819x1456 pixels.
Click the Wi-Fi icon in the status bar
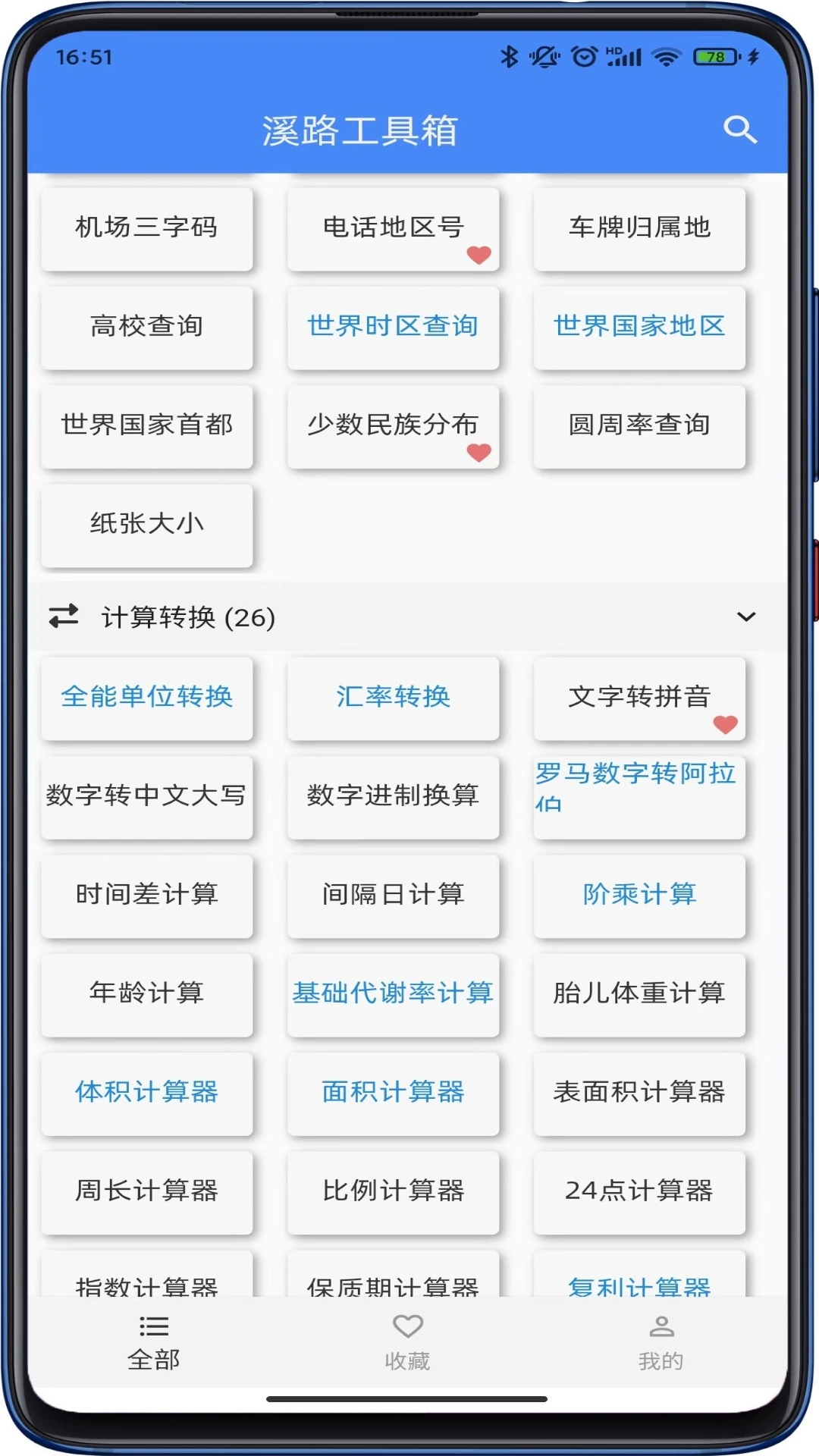666,57
